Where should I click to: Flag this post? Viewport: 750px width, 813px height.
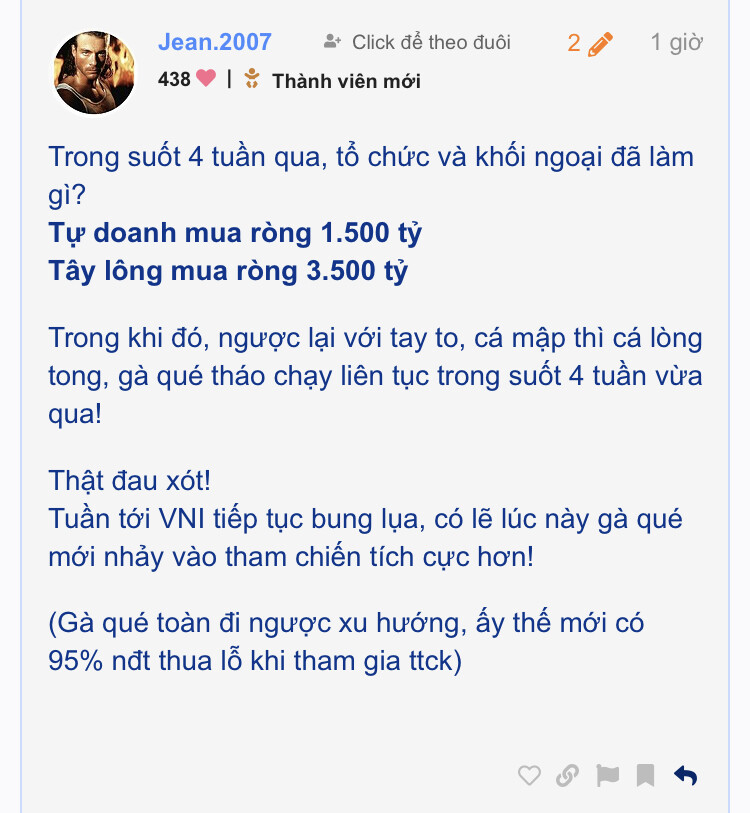(x=607, y=775)
